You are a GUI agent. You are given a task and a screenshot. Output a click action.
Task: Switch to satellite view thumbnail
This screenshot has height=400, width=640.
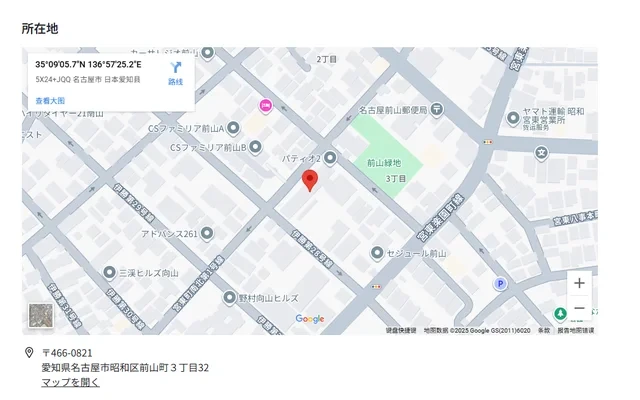(x=41, y=316)
